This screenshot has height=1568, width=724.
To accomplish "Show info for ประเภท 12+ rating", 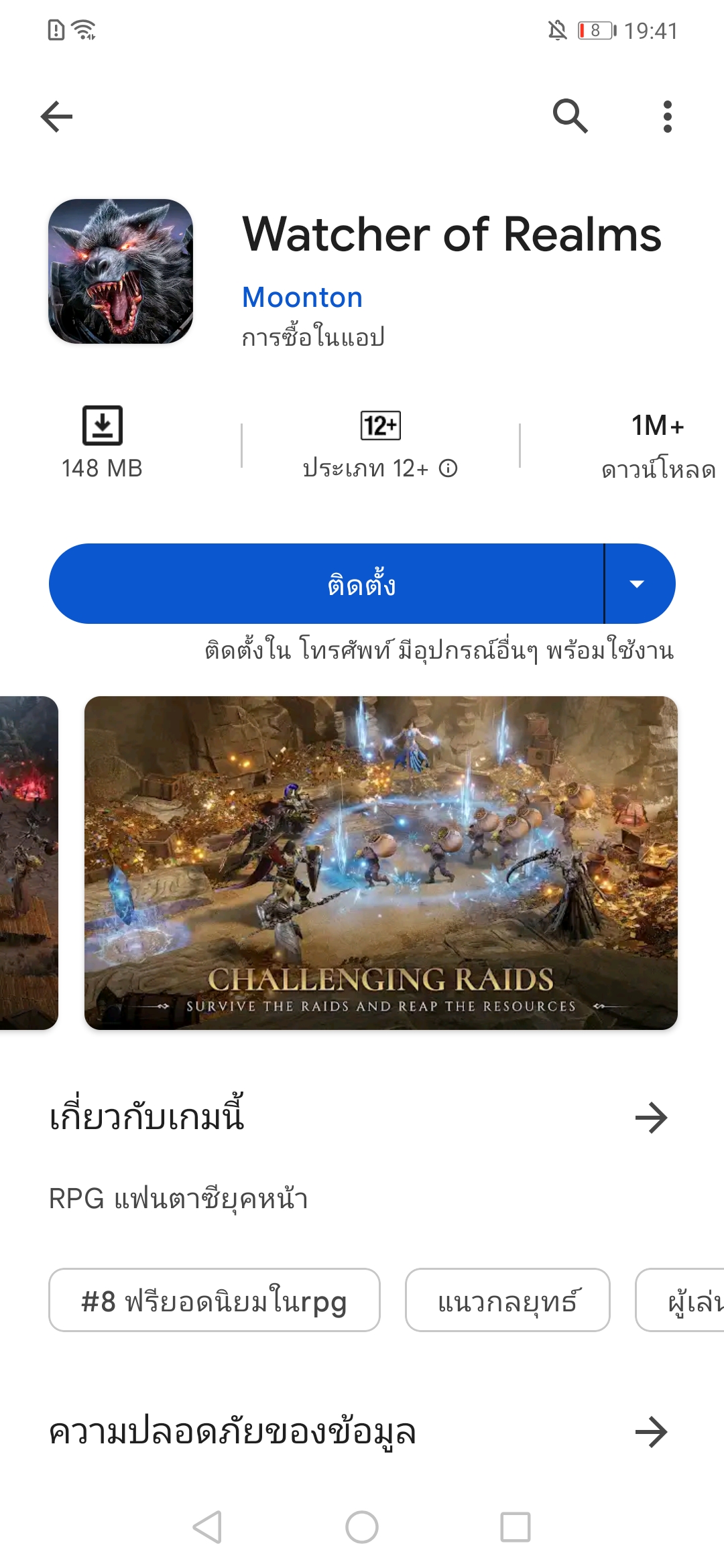I will (x=448, y=468).
